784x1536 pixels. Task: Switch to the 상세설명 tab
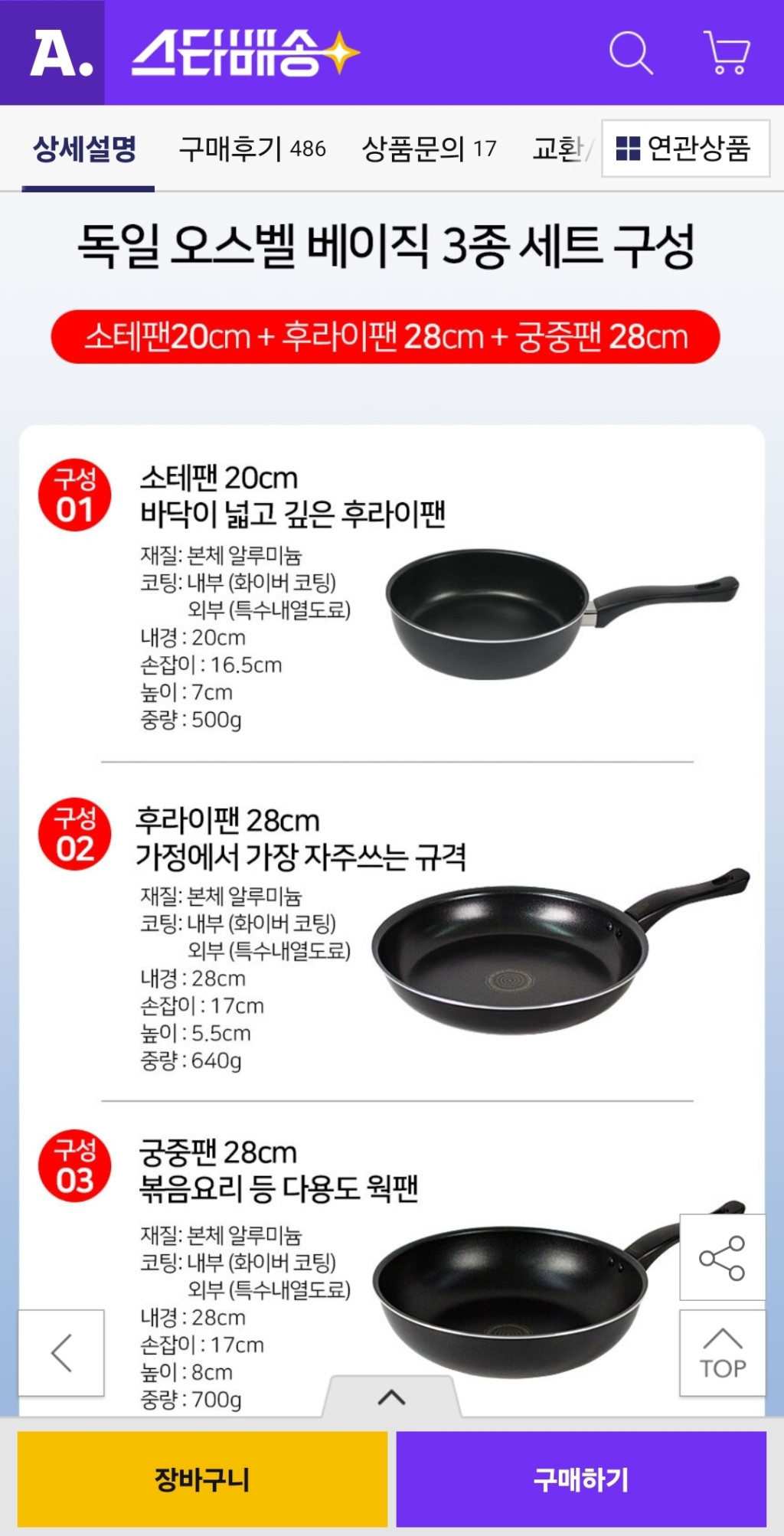point(85,149)
